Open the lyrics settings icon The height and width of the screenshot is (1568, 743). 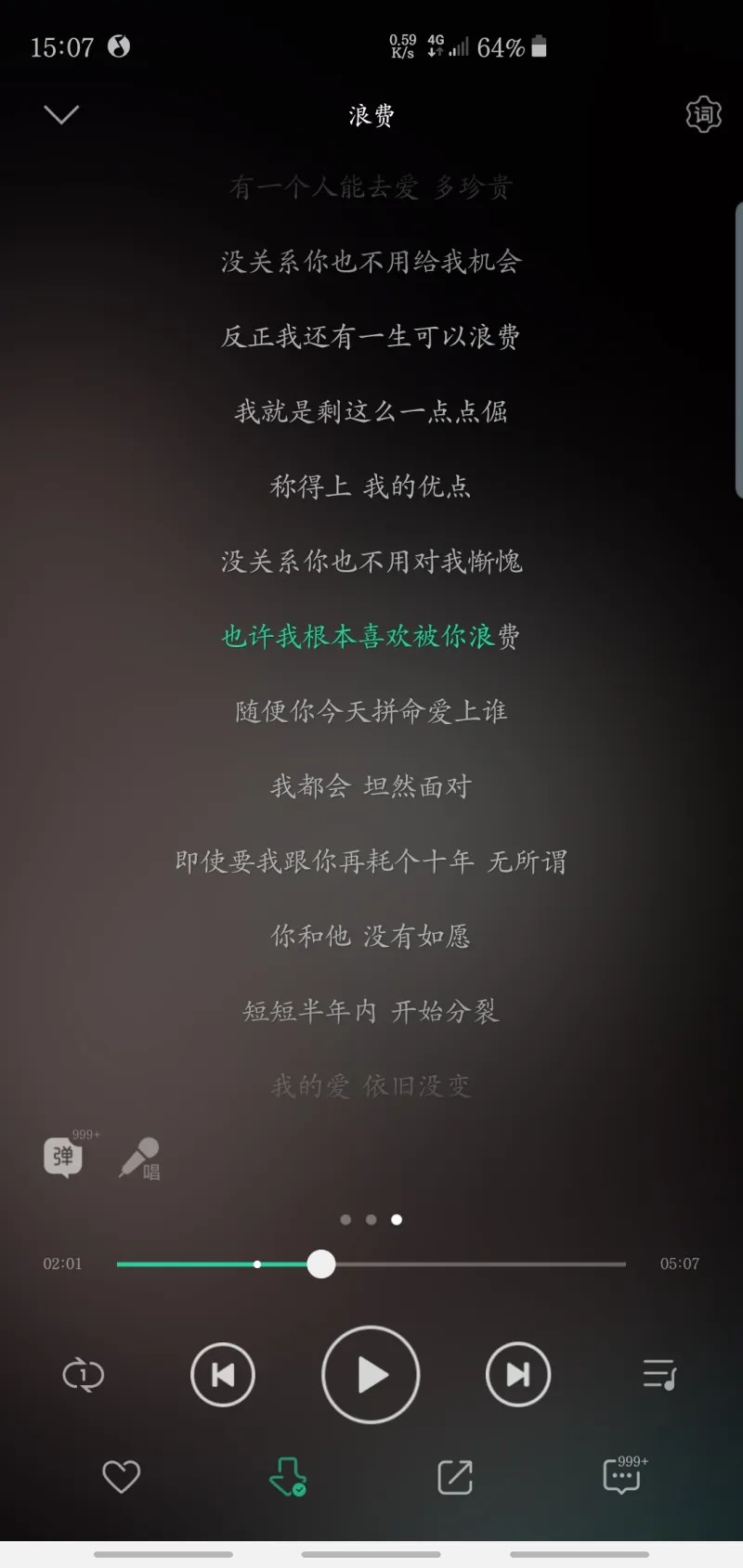(x=703, y=114)
